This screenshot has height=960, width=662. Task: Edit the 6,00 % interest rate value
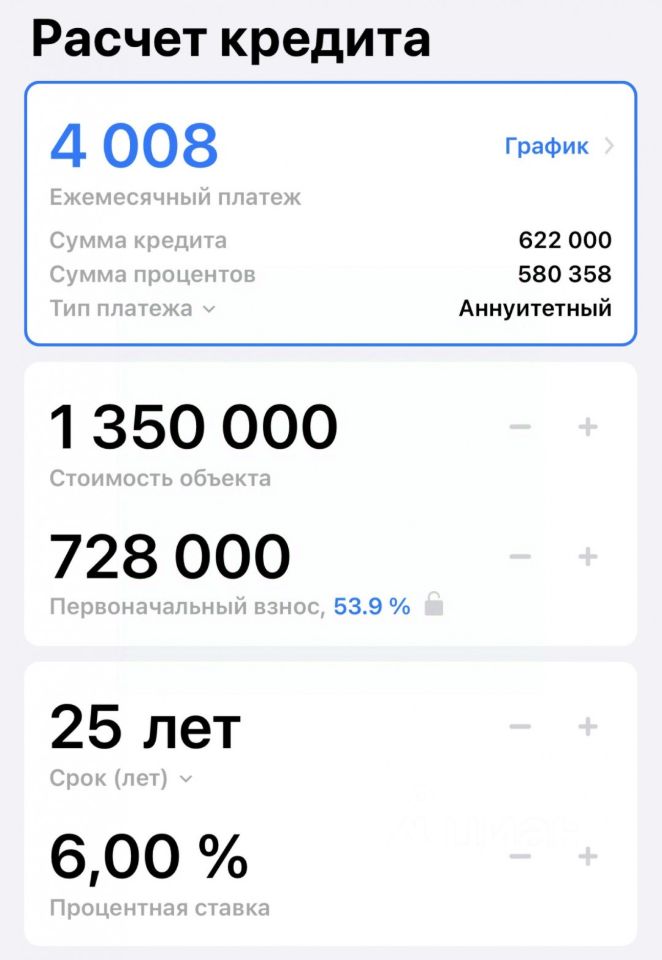pos(148,856)
